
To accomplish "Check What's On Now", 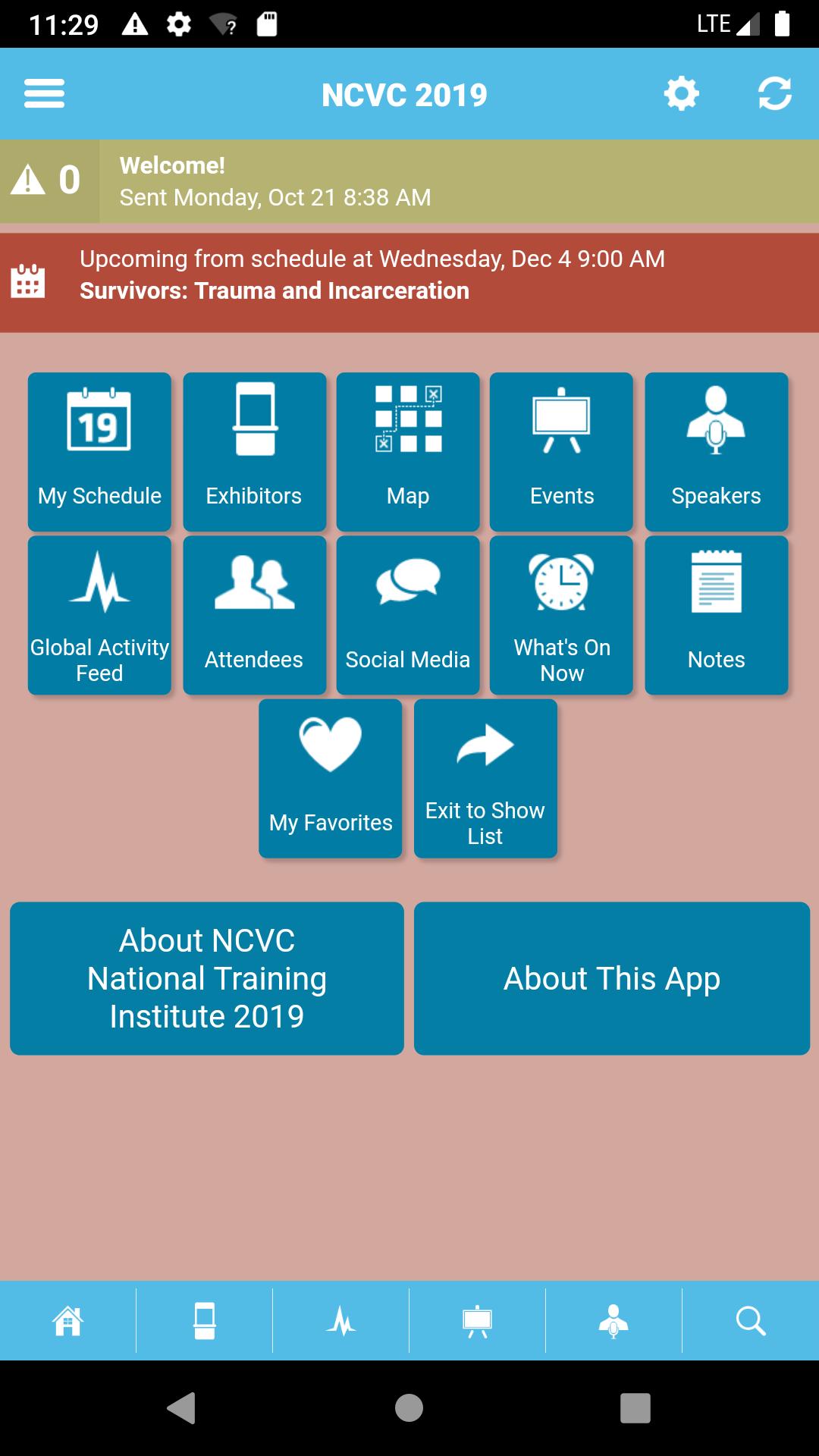I will 561,615.
